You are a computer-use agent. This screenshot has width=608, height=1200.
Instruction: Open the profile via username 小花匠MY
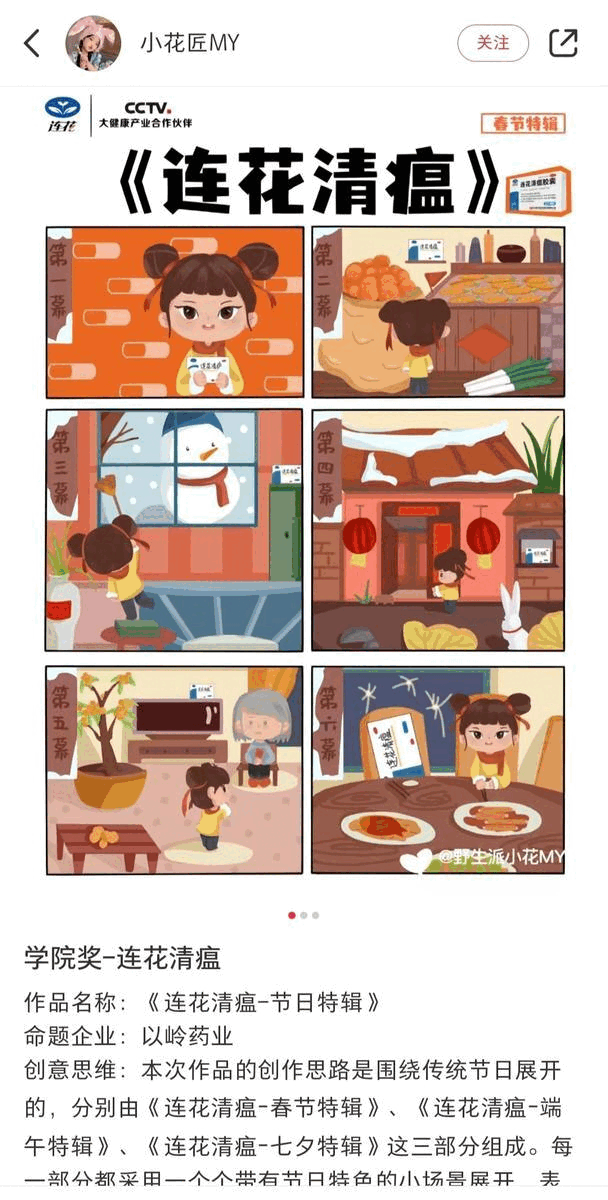pos(190,43)
